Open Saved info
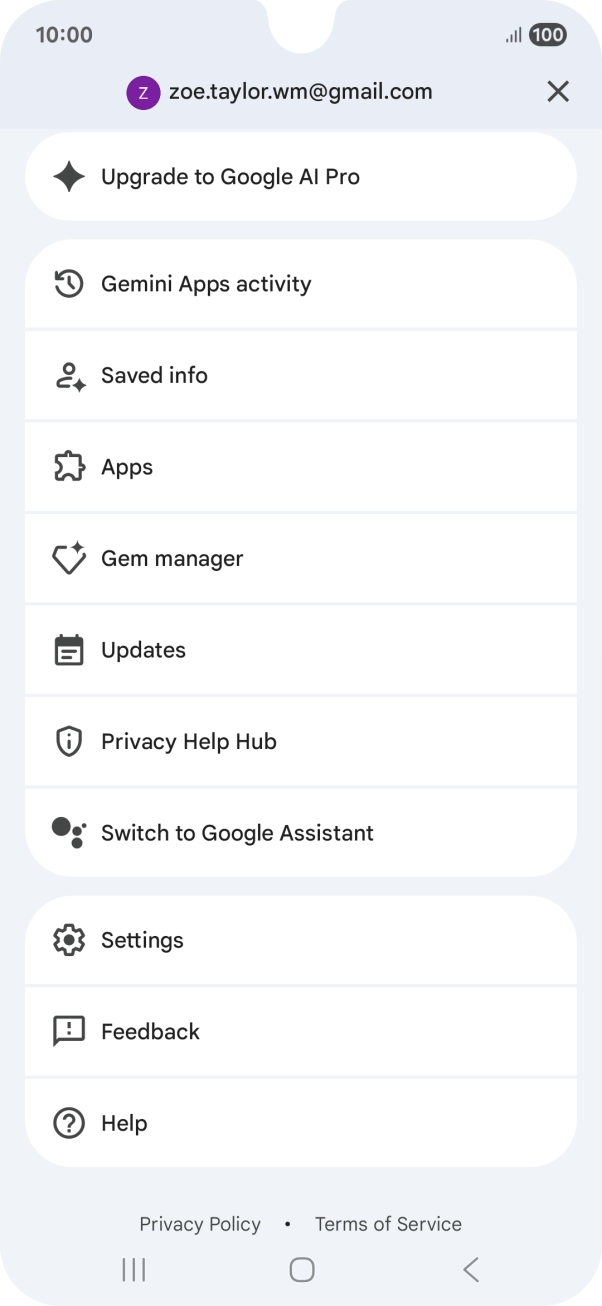The image size is (602, 1306). click(300, 376)
